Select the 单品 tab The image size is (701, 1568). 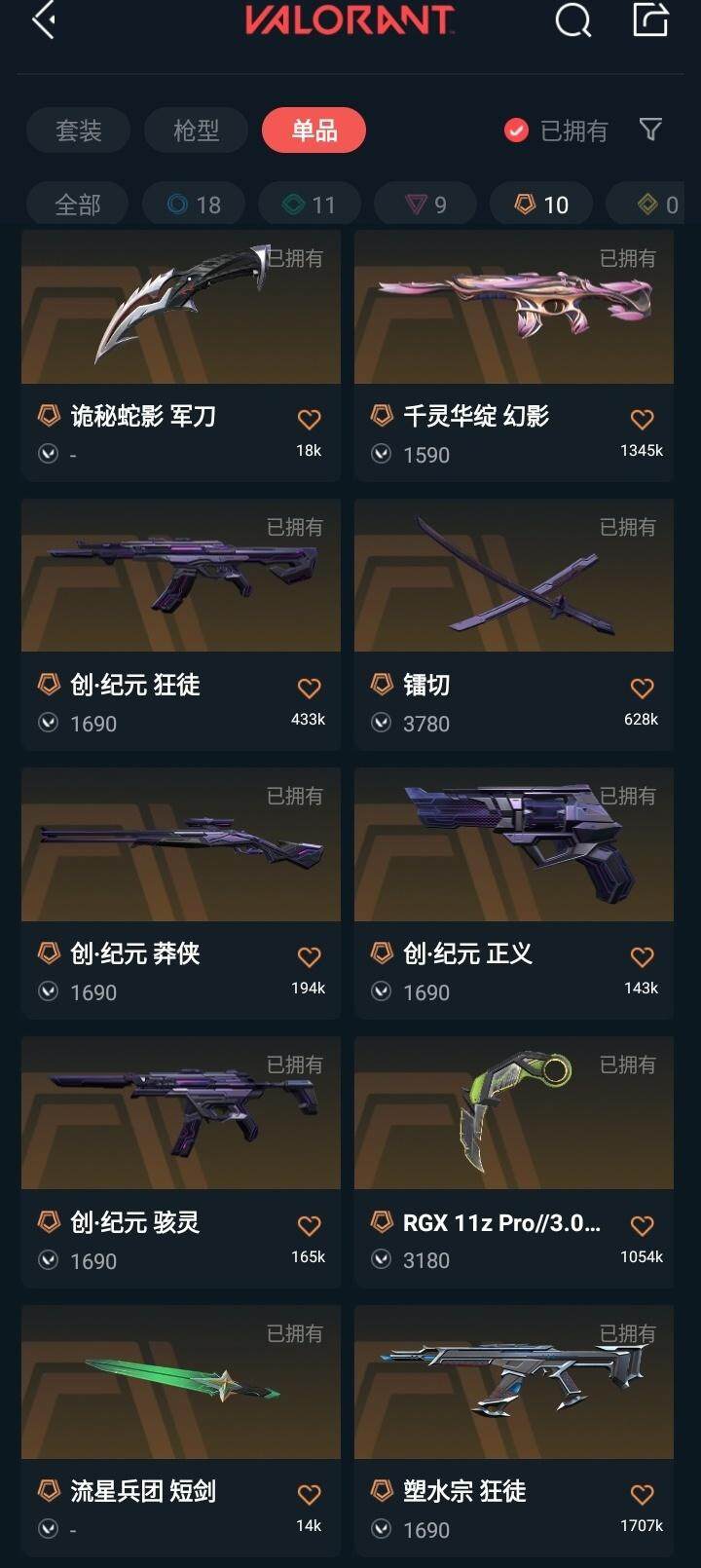(314, 131)
